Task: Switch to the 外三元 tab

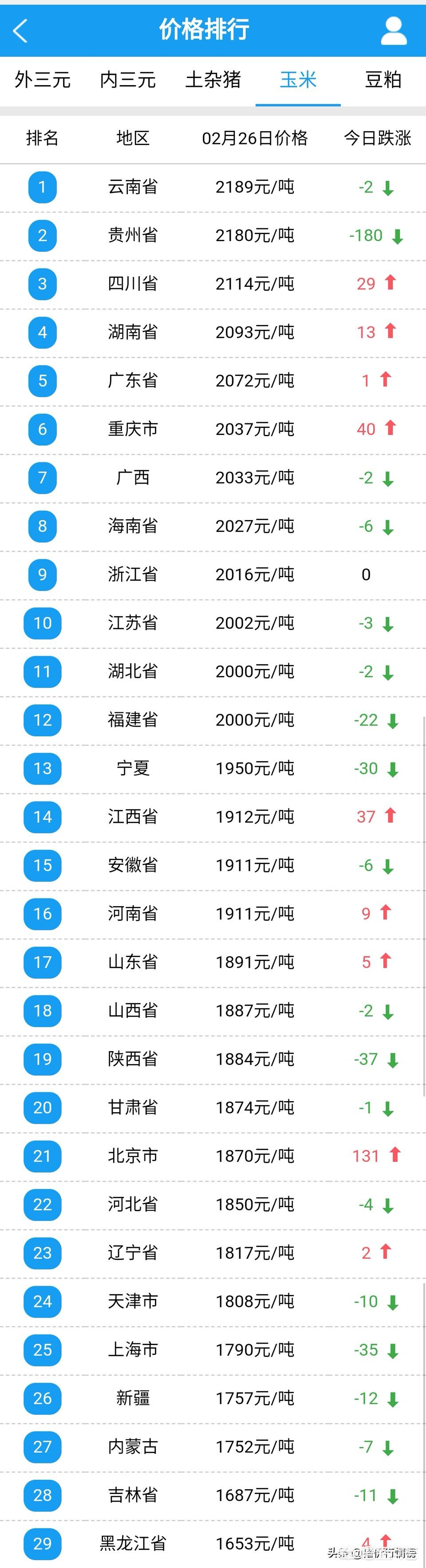Action: pos(43,80)
